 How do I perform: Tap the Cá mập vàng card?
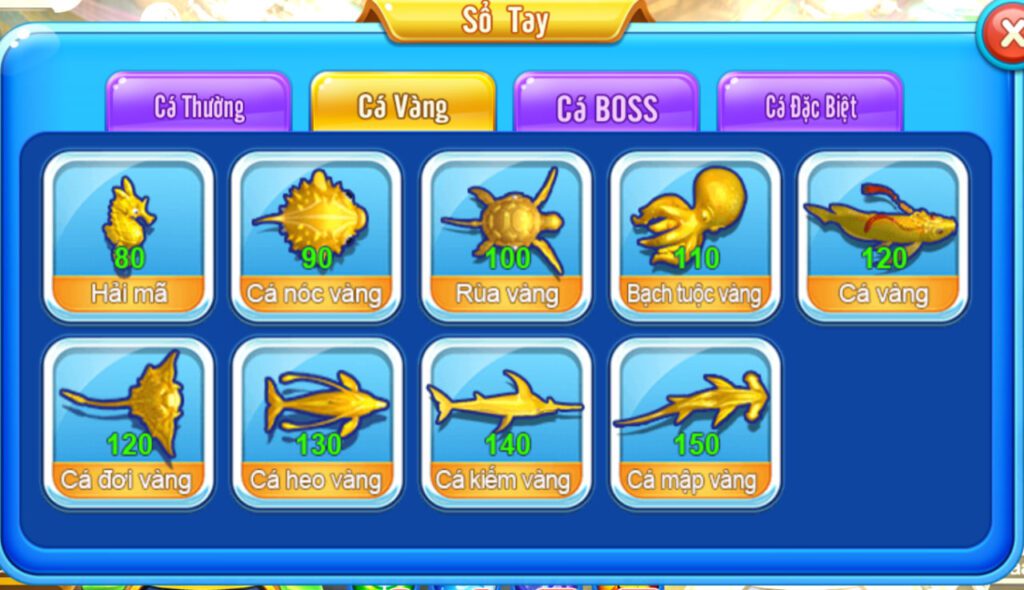pos(695,422)
